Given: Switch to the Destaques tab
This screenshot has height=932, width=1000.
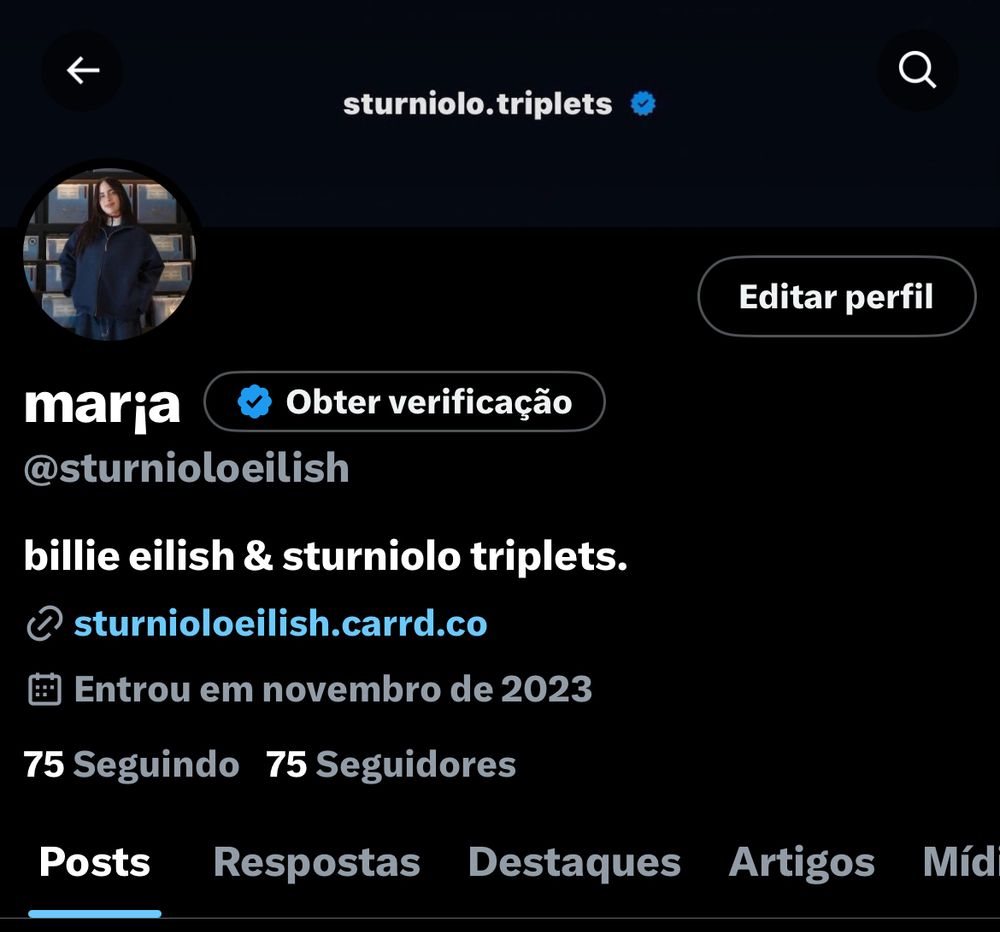Looking at the screenshot, I should 574,862.
